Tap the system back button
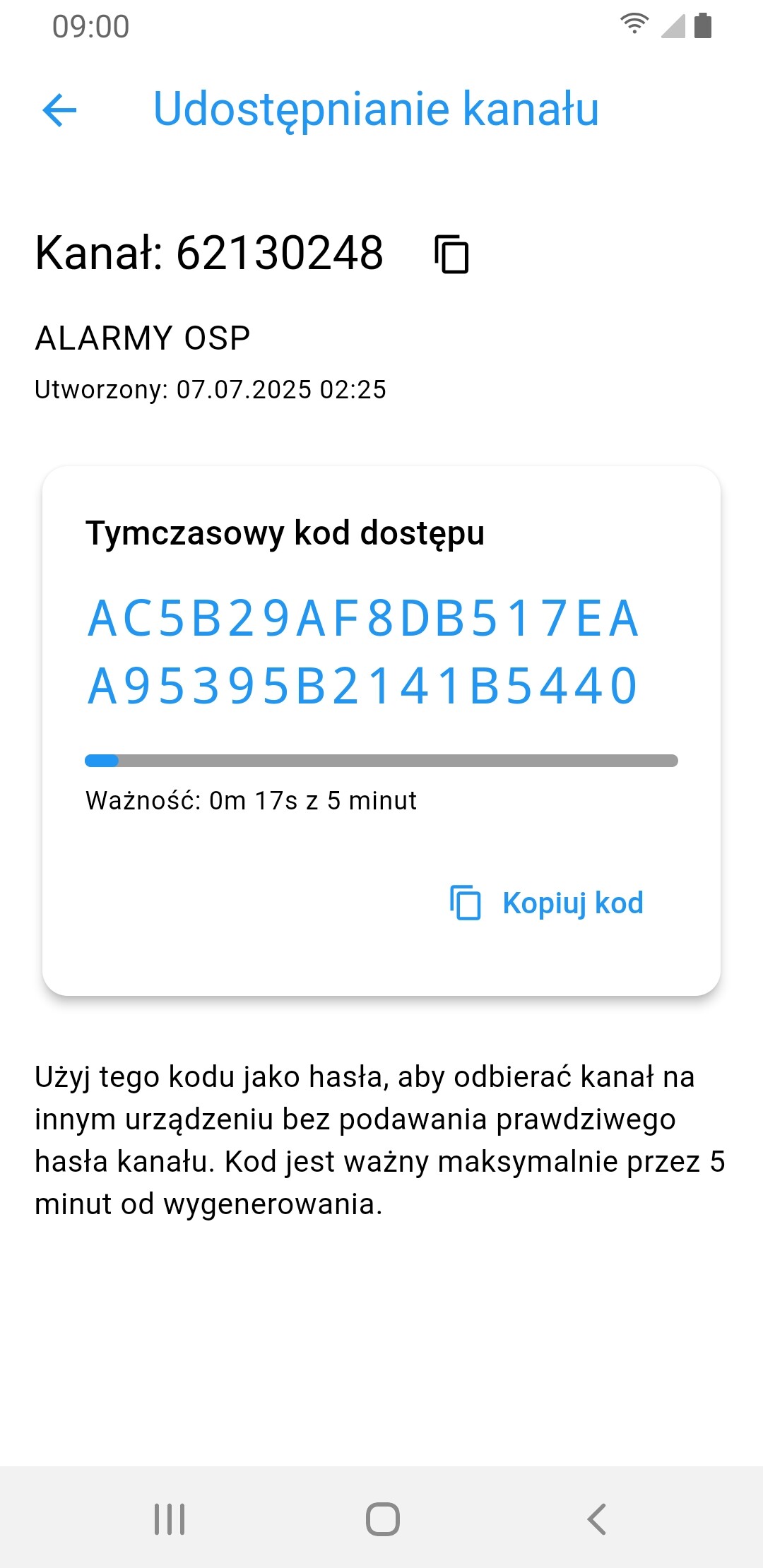This screenshot has width=763, height=1568. 597,1519
